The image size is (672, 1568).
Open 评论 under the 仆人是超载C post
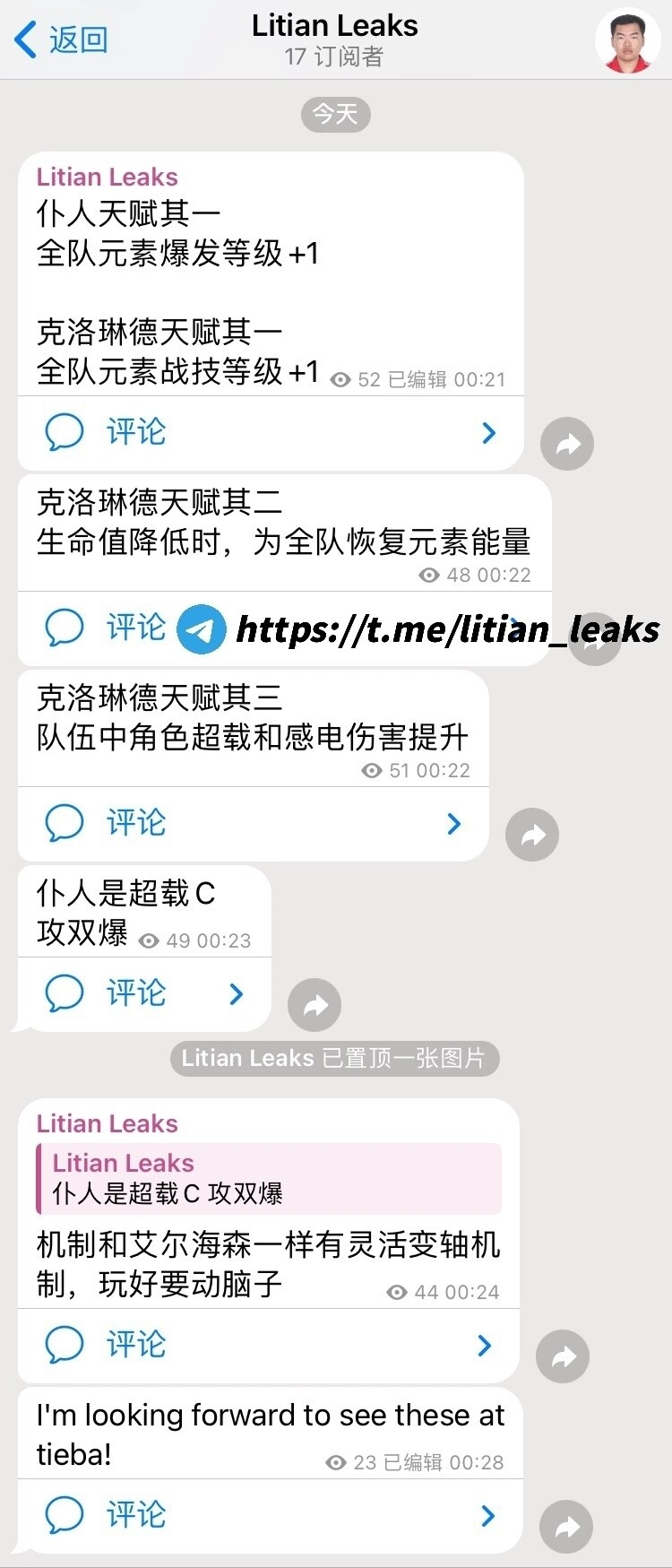pyautogui.click(x=143, y=993)
